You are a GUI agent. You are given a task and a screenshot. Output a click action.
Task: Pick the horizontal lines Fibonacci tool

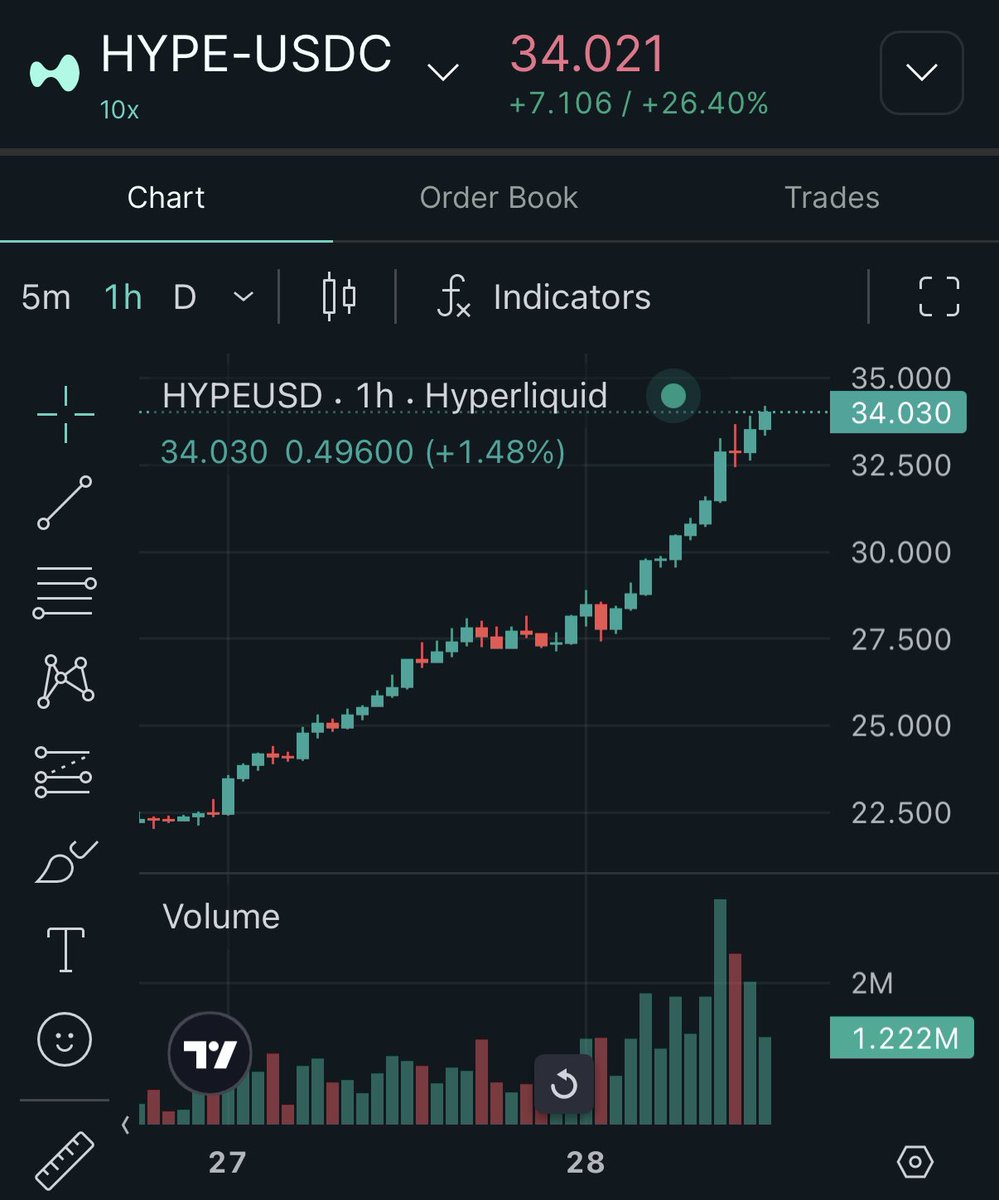click(66, 591)
